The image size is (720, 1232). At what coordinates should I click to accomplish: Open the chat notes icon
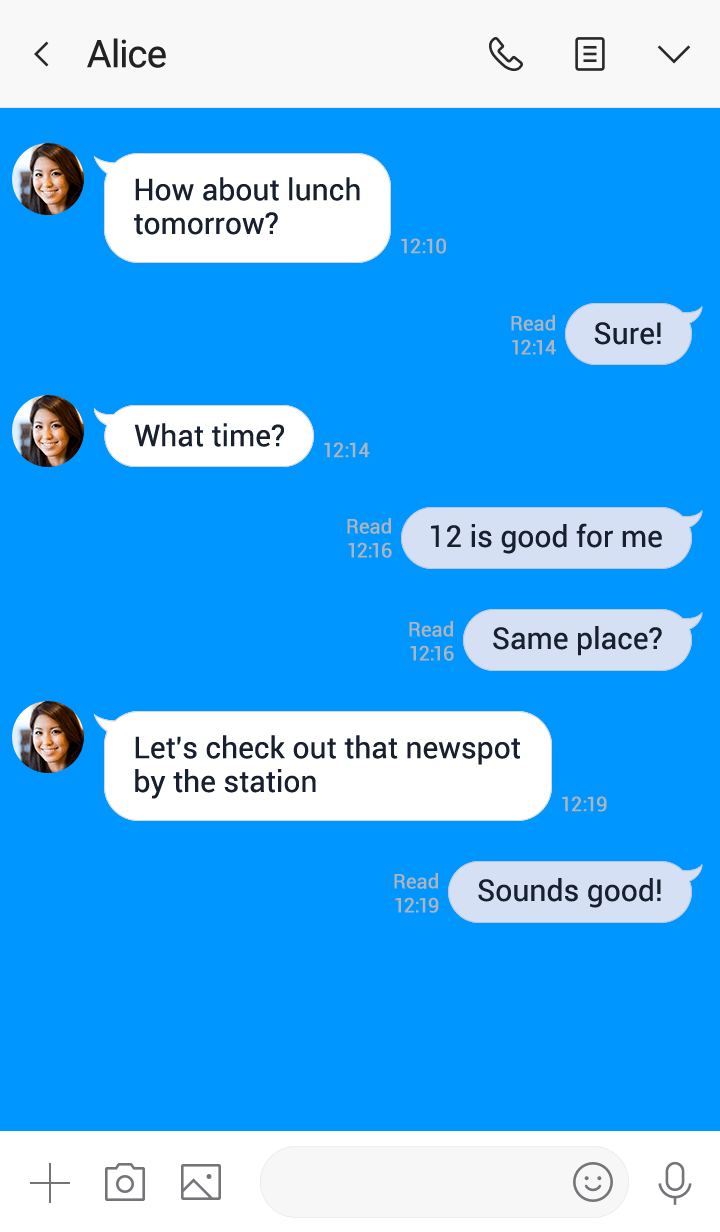pos(590,54)
